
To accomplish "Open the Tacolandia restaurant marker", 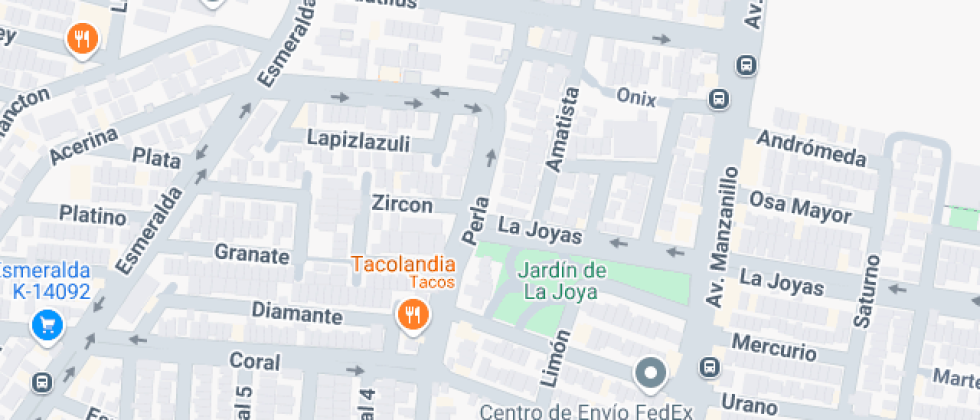I will 413,317.
